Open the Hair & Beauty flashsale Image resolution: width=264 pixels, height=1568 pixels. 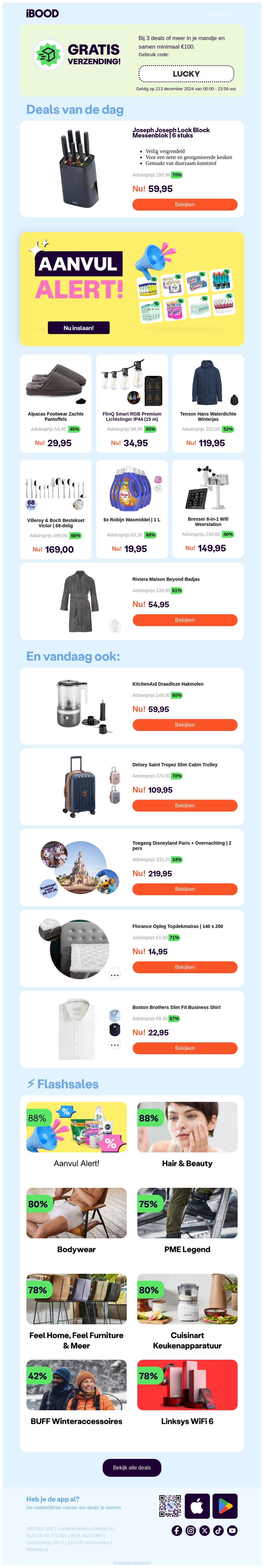click(x=187, y=1135)
